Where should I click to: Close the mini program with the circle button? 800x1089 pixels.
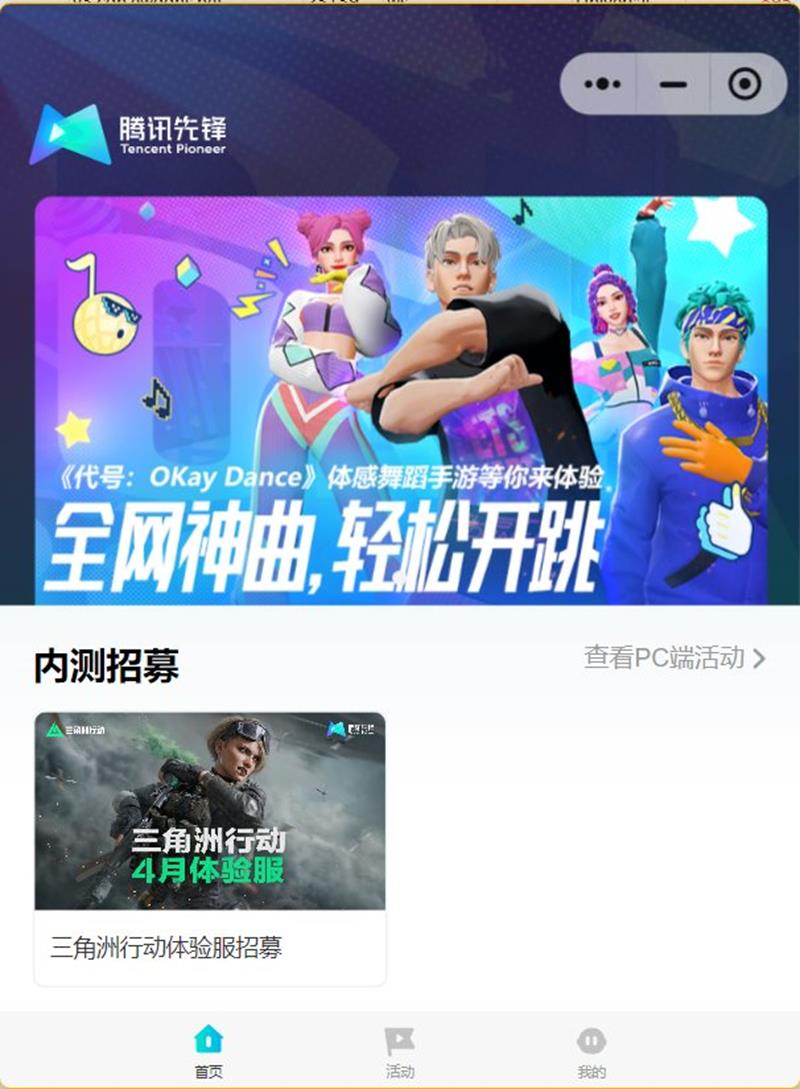coord(745,84)
